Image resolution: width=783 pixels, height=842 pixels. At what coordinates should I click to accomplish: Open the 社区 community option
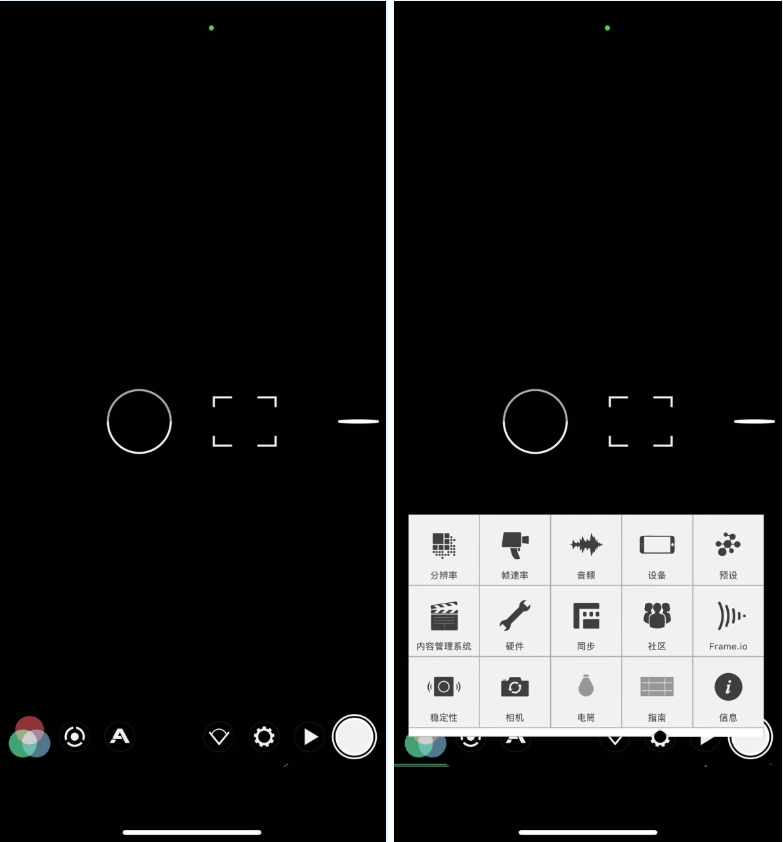click(x=657, y=621)
